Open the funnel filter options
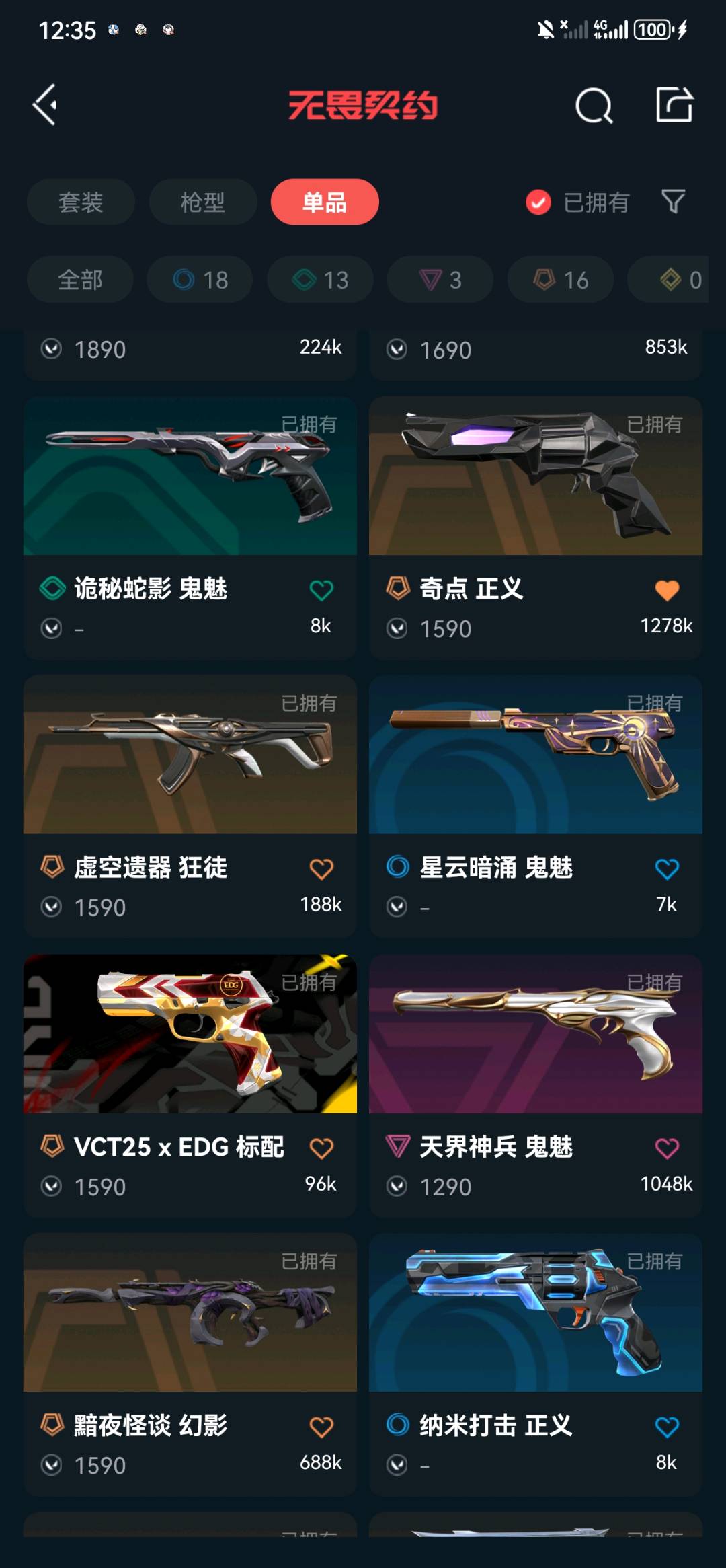The width and height of the screenshot is (726, 1568). coord(673,201)
